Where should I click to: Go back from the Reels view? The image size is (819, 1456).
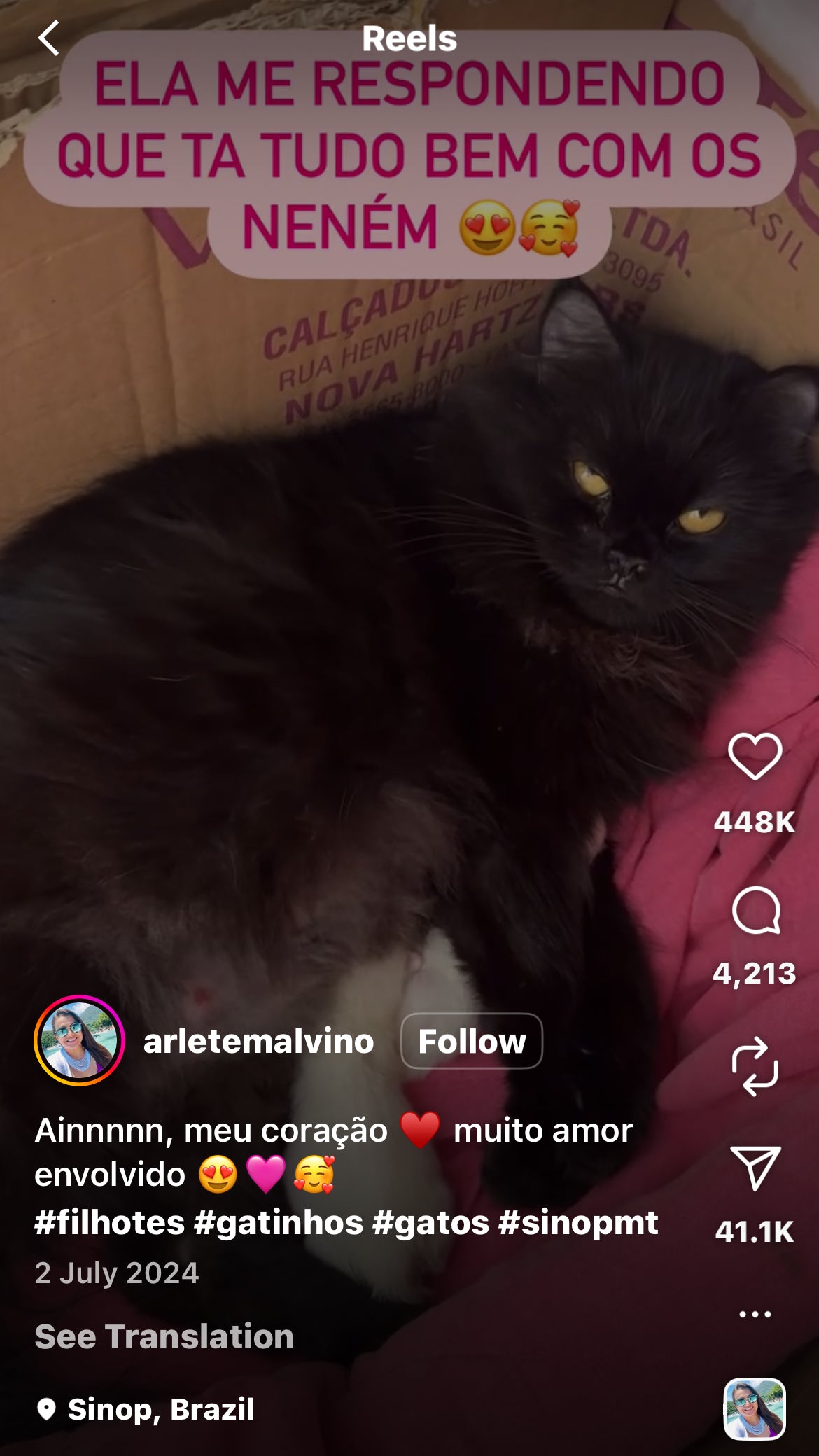point(49,38)
